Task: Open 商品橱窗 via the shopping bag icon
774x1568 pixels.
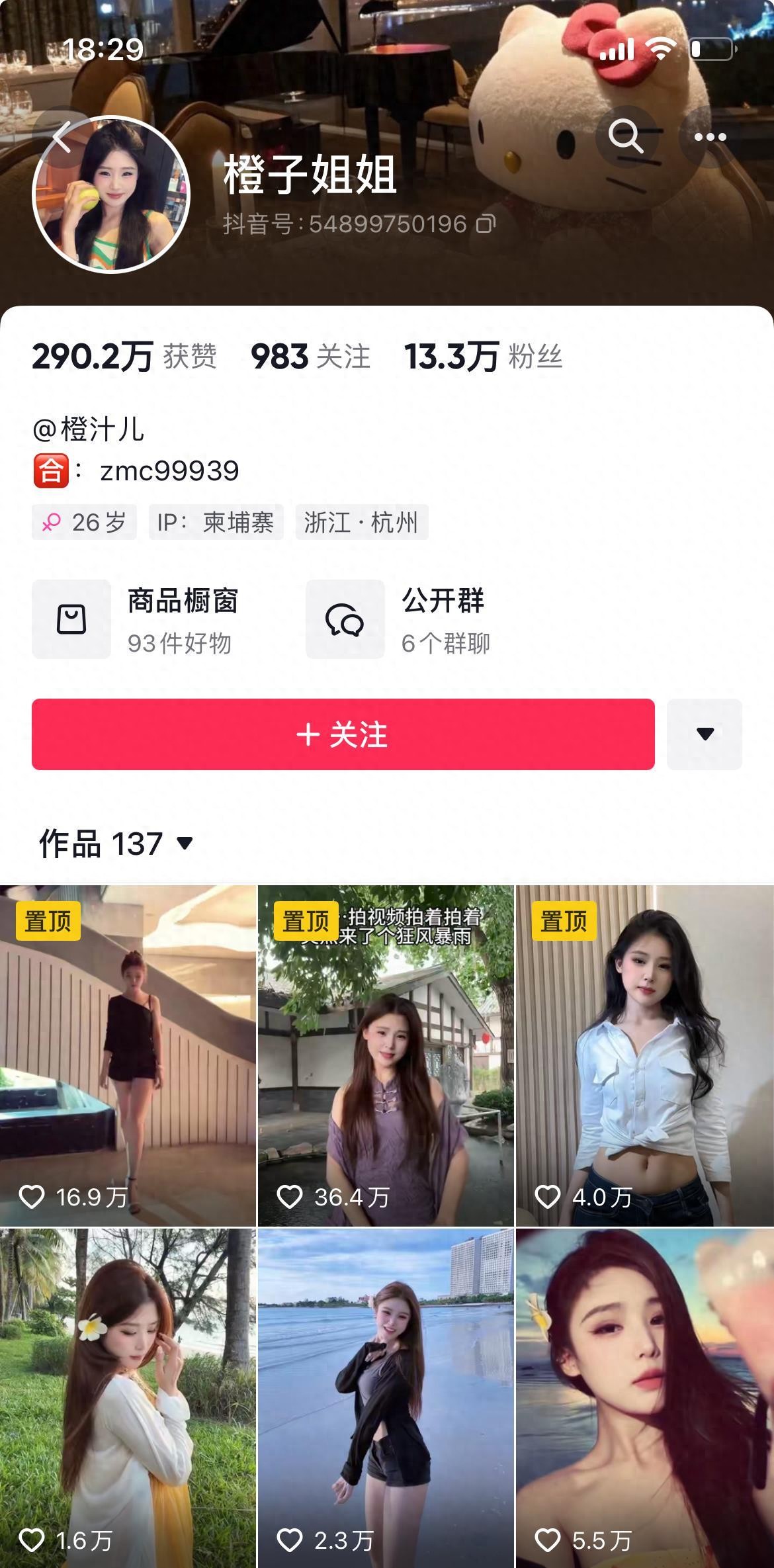Action: click(x=71, y=620)
